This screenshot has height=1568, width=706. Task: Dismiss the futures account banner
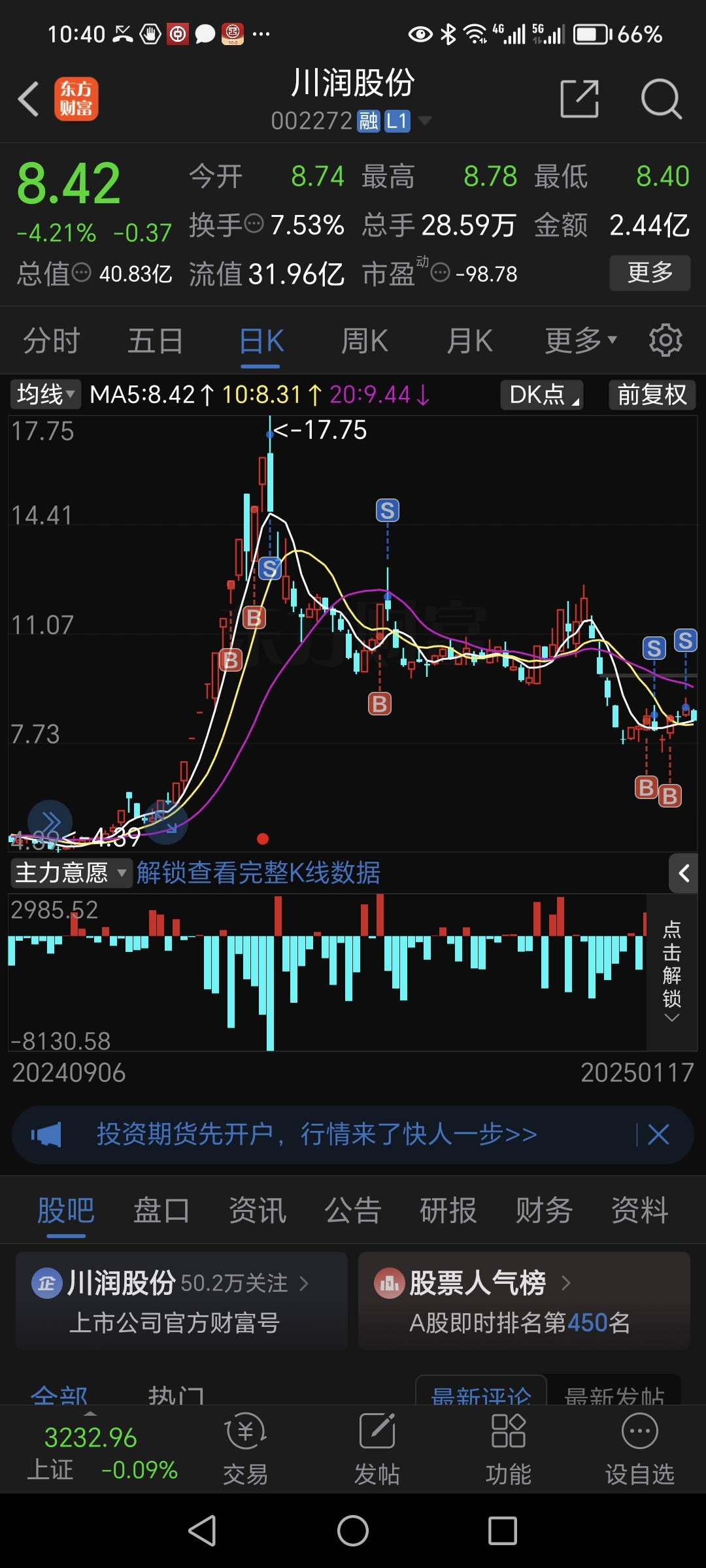(658, 1135)
